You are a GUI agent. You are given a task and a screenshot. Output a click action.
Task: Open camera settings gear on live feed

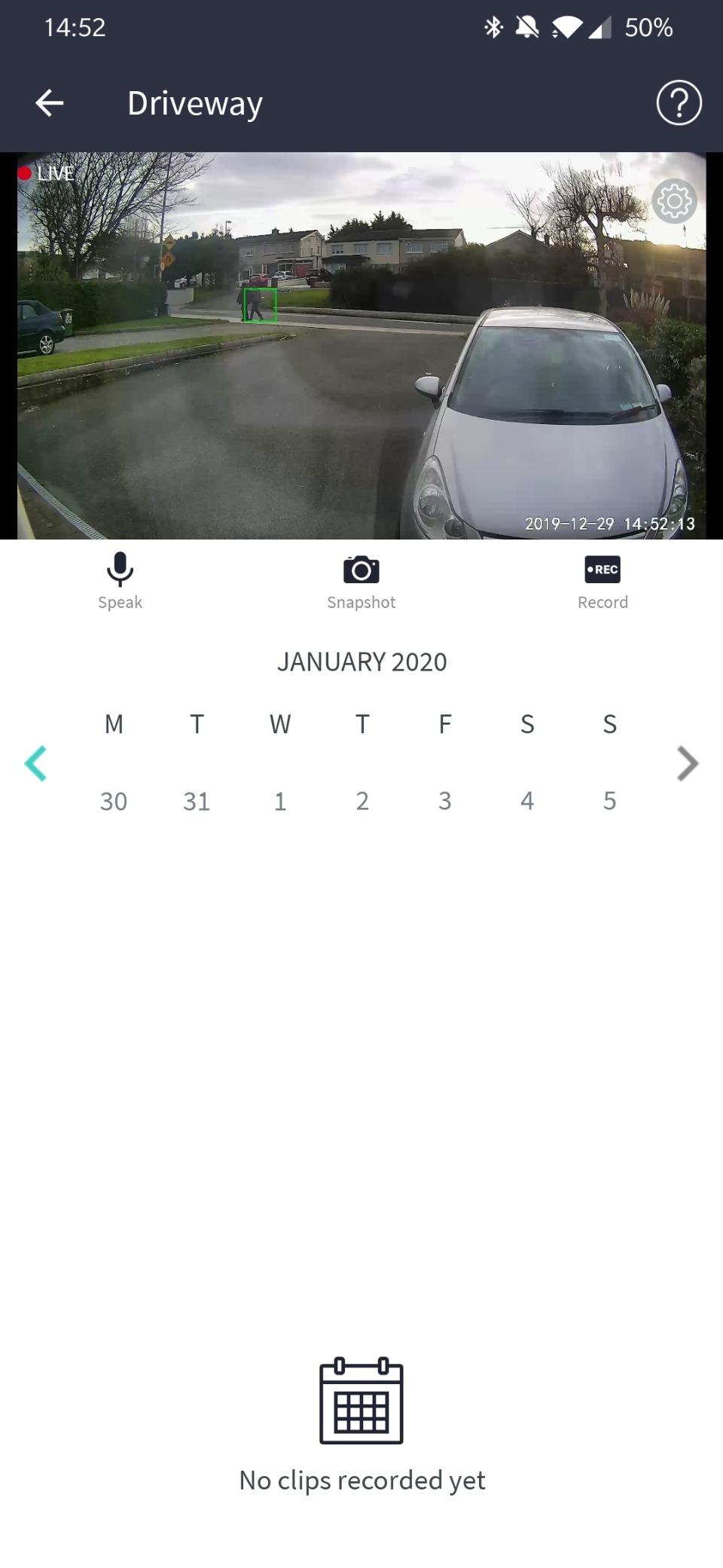[x=674, y=201]
